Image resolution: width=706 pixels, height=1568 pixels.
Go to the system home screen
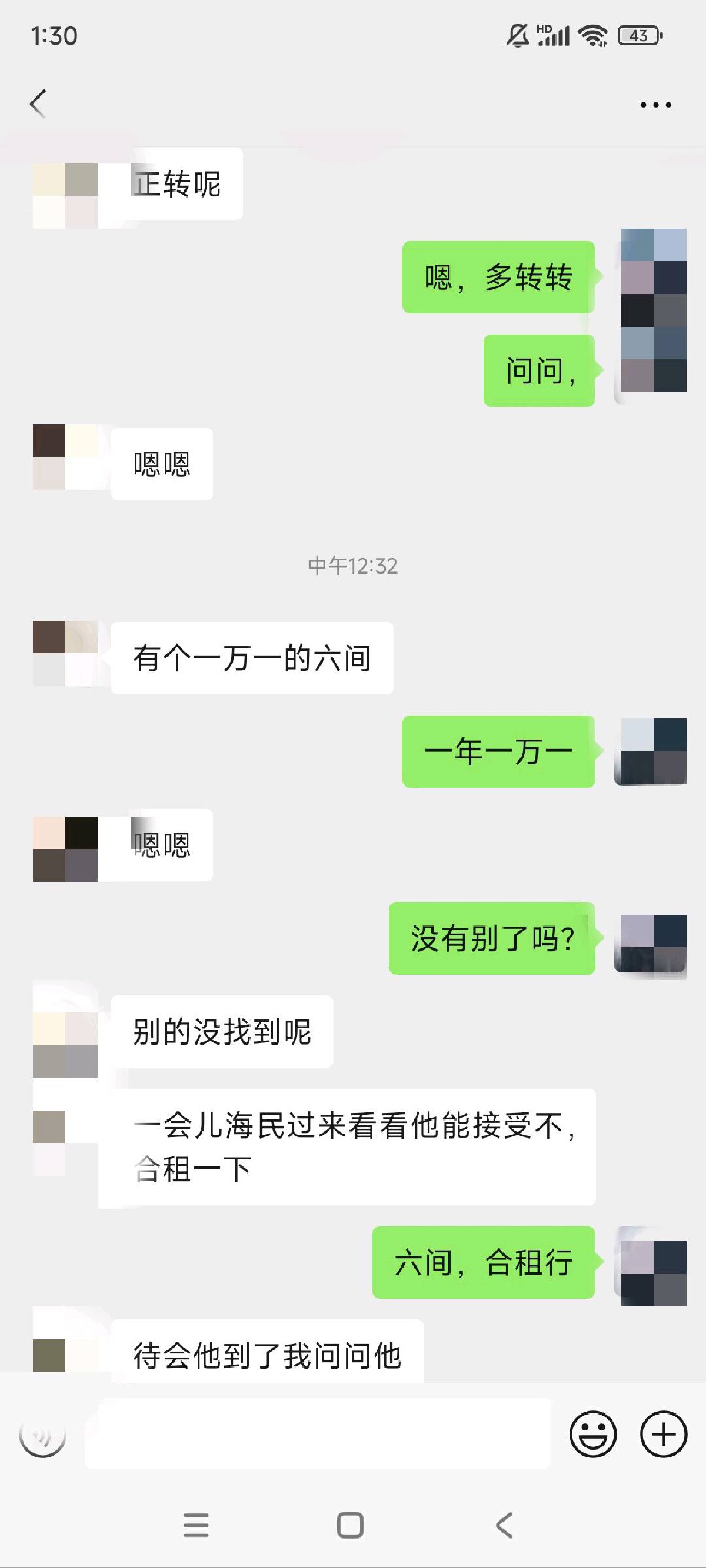click(x=350, y=1524)
